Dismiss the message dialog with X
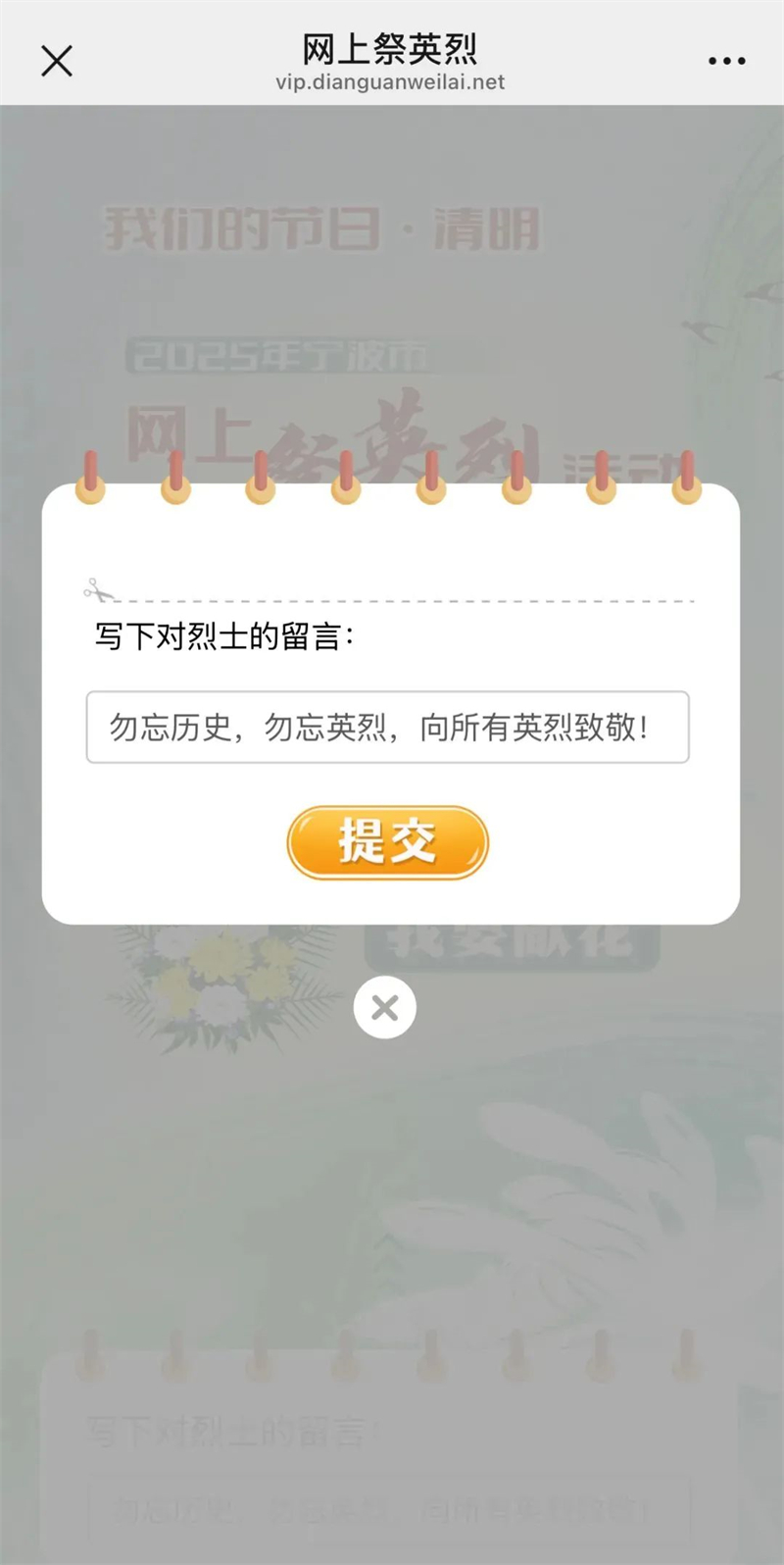This screenshot has width=784, height=1565. (385, 1007)
